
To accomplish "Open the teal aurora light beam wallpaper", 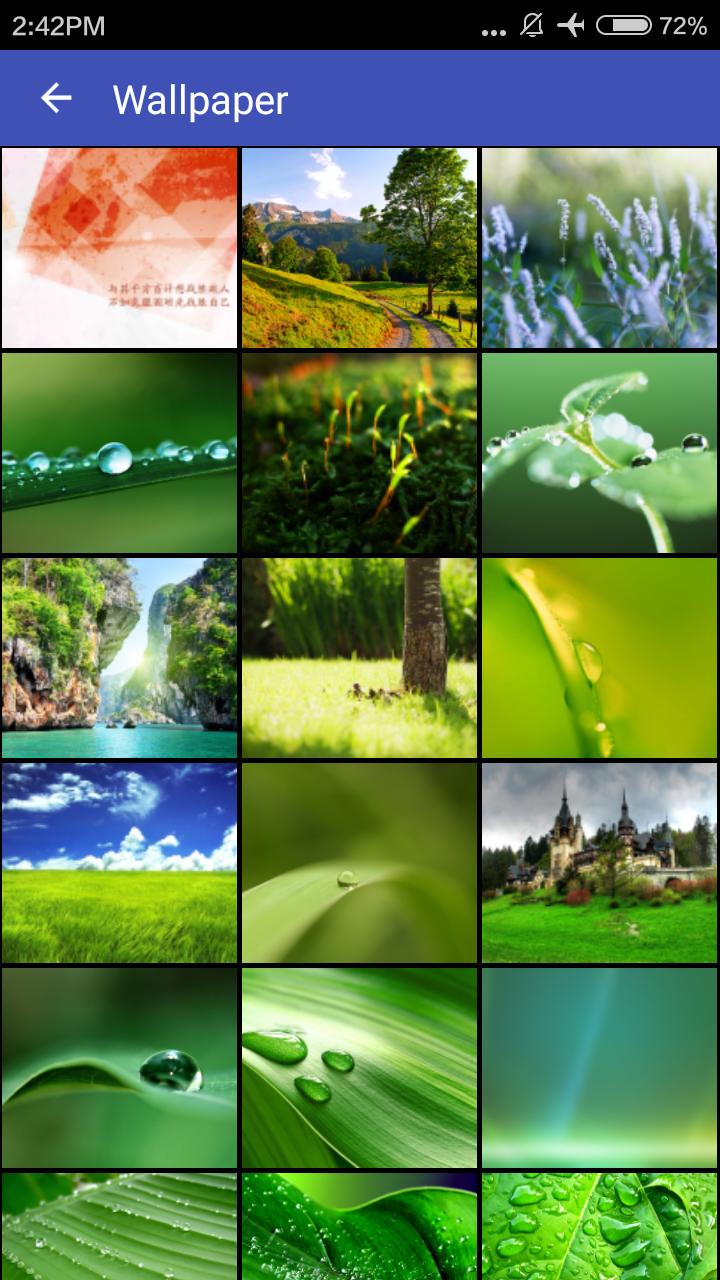I will coord(599,1068).
